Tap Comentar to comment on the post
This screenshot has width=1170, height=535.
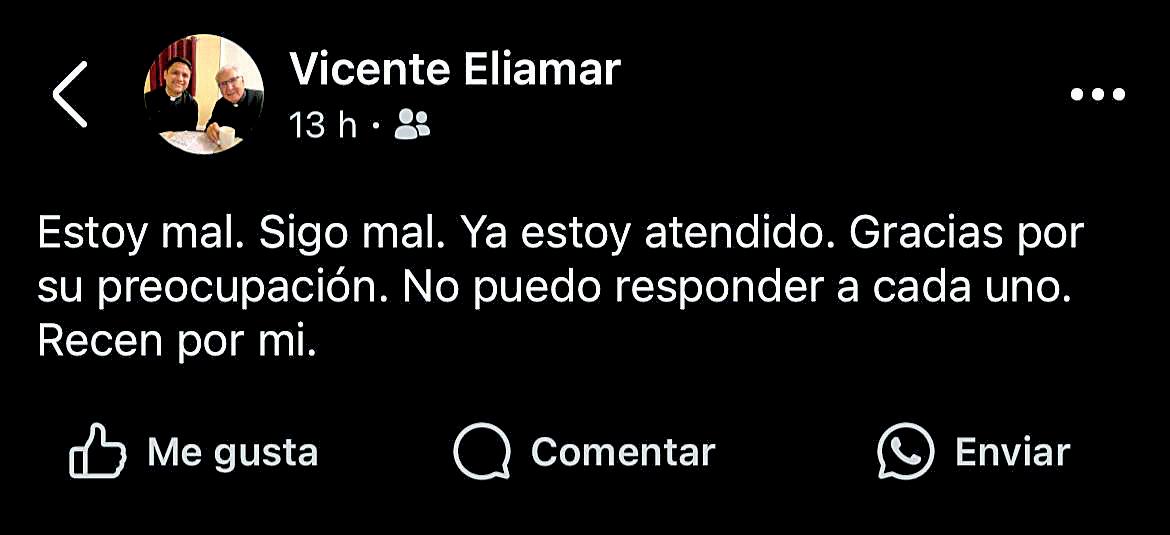(x=585, y=452)
